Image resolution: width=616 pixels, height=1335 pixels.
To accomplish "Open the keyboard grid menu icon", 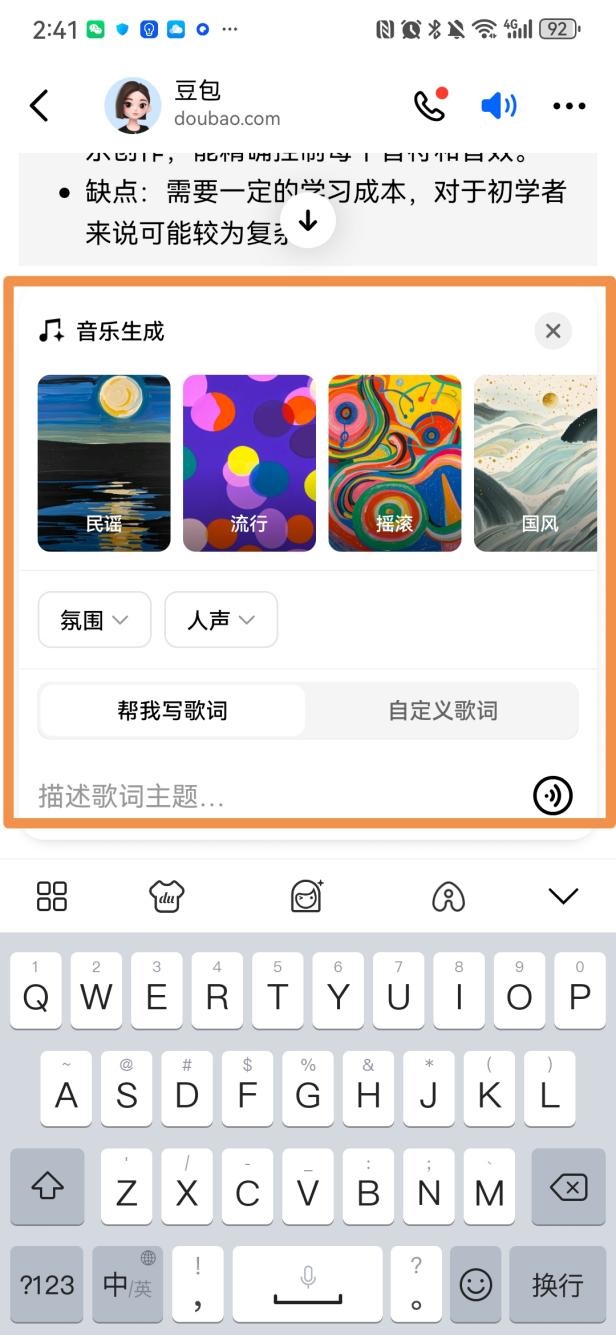I will click(52, 896).
